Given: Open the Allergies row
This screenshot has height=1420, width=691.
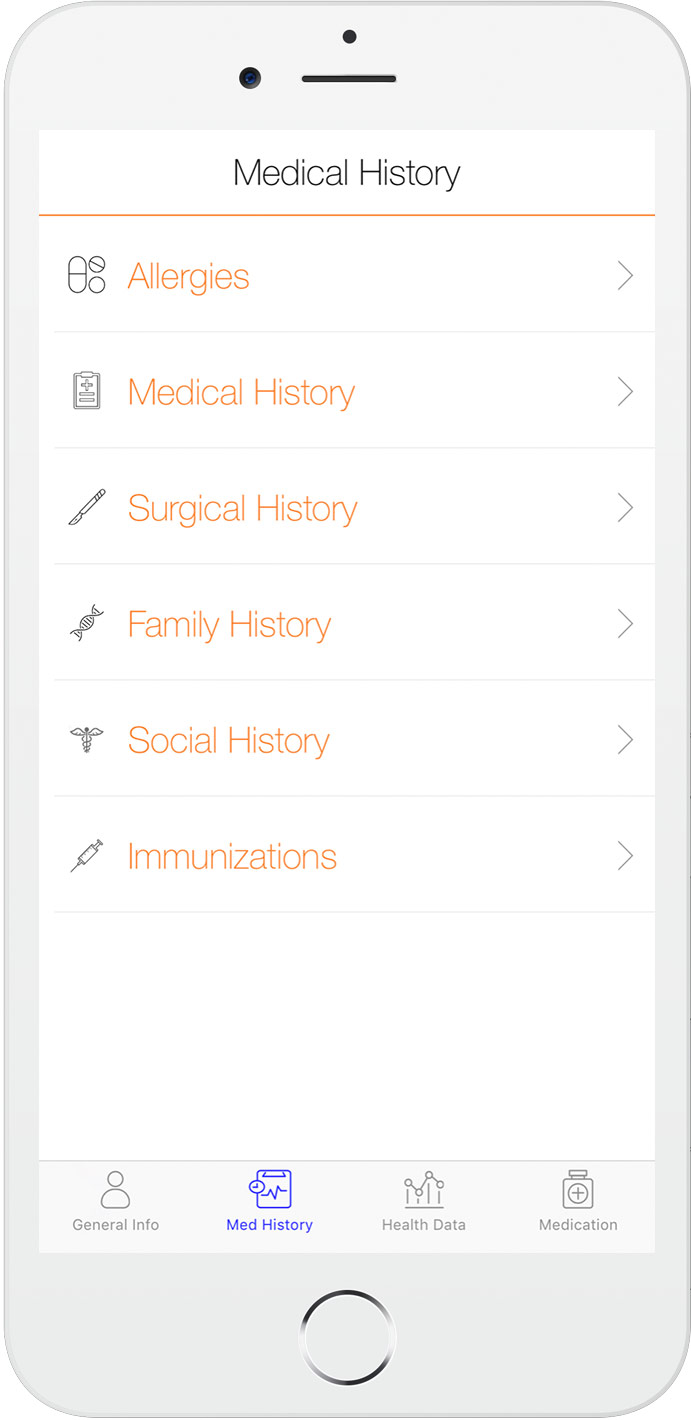Looking at the screenshot, I should [x=346, y=275].
